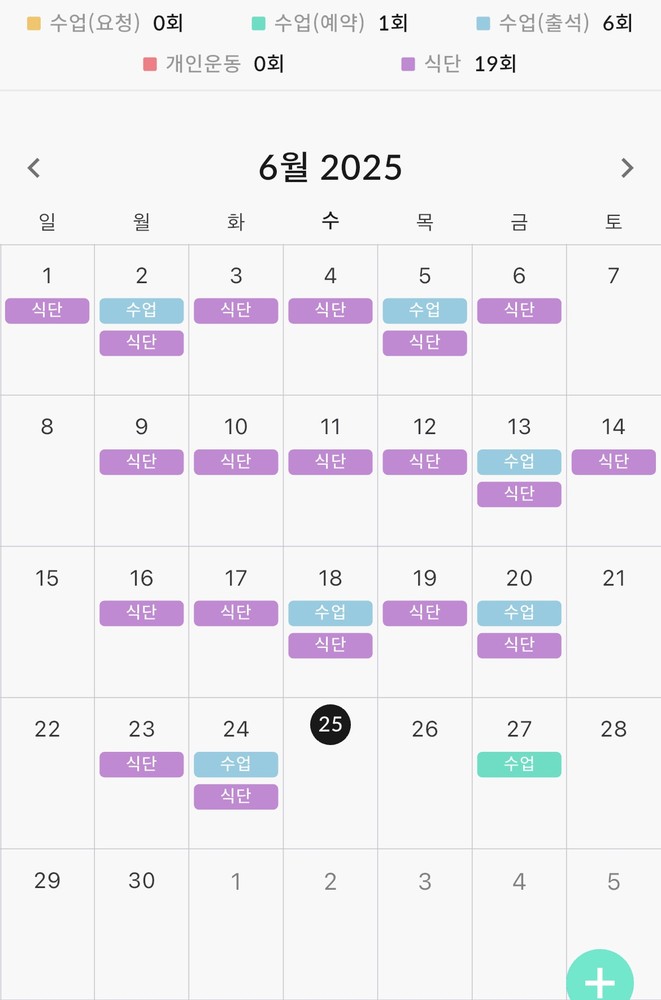Open the 수업 entry on June 2
661x1000 pixels.
point(141,311)
